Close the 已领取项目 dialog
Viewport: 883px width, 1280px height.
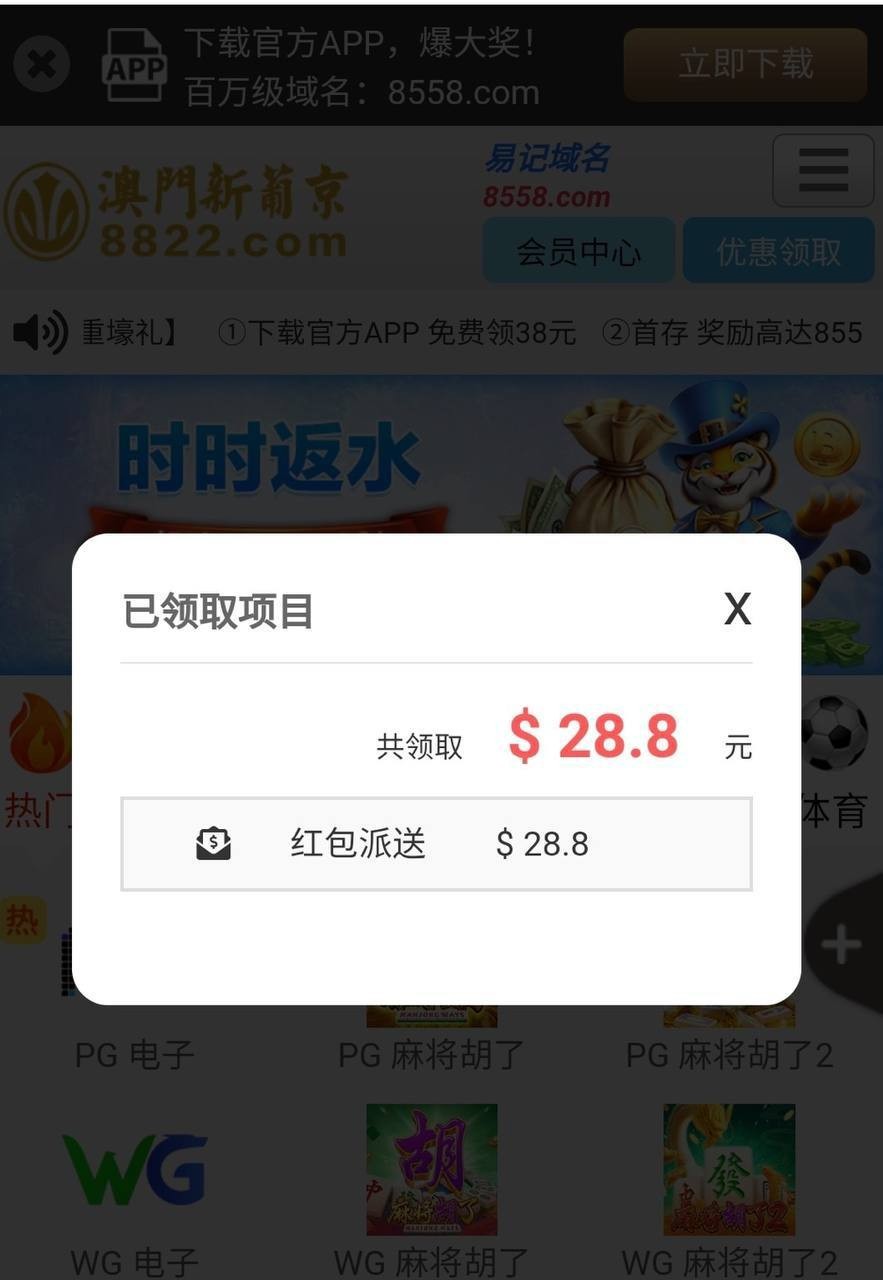coord(737,608)
